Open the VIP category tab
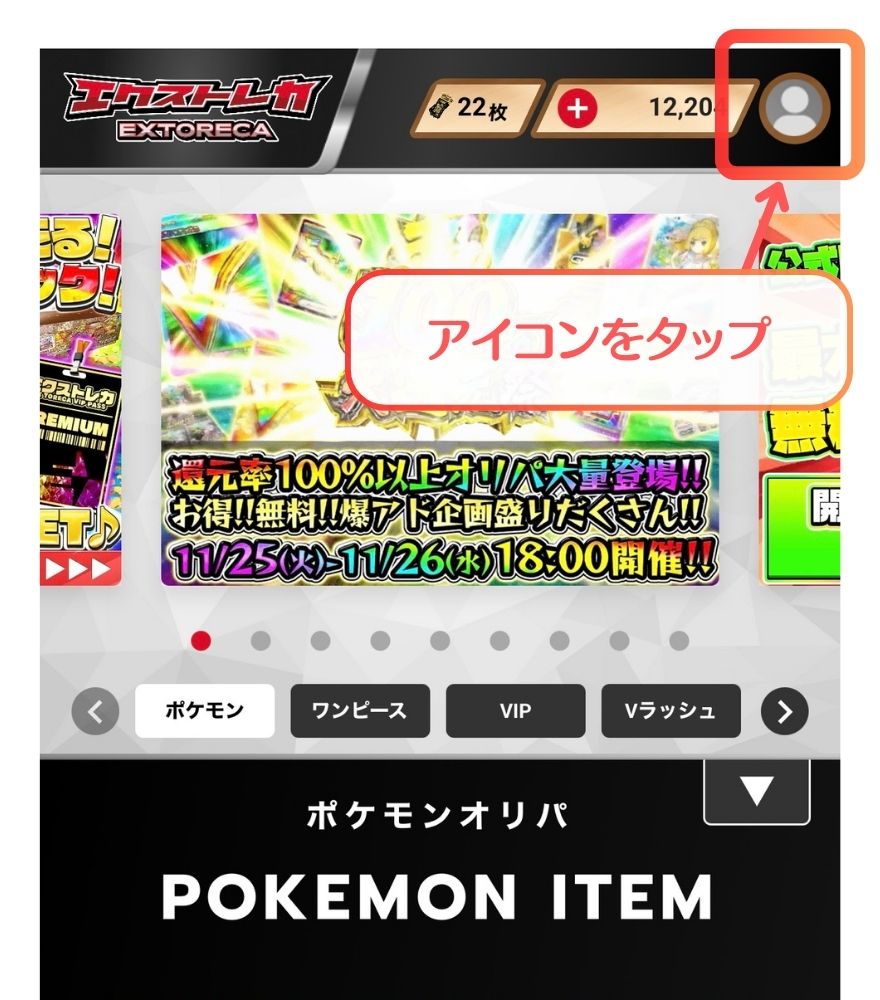The image size is (880, 1000). 516,711
